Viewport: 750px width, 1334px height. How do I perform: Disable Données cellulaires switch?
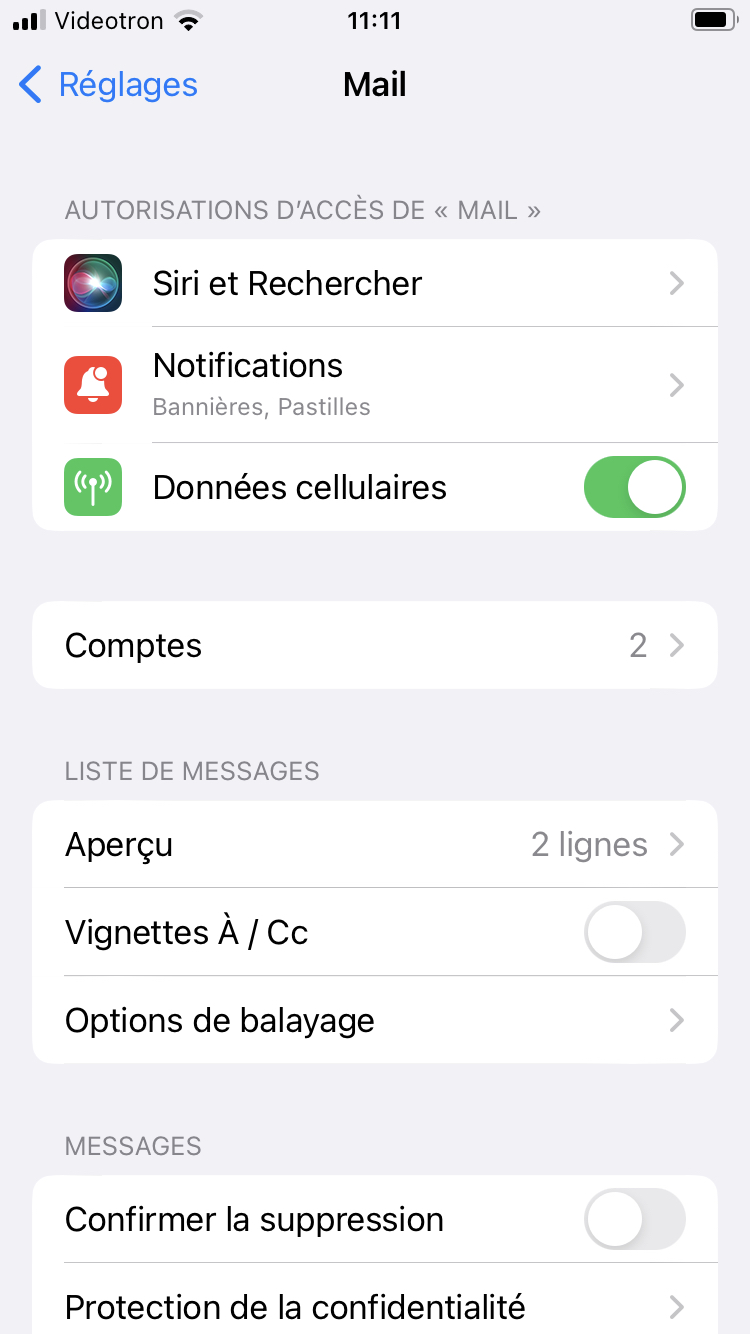pos(635,487)
